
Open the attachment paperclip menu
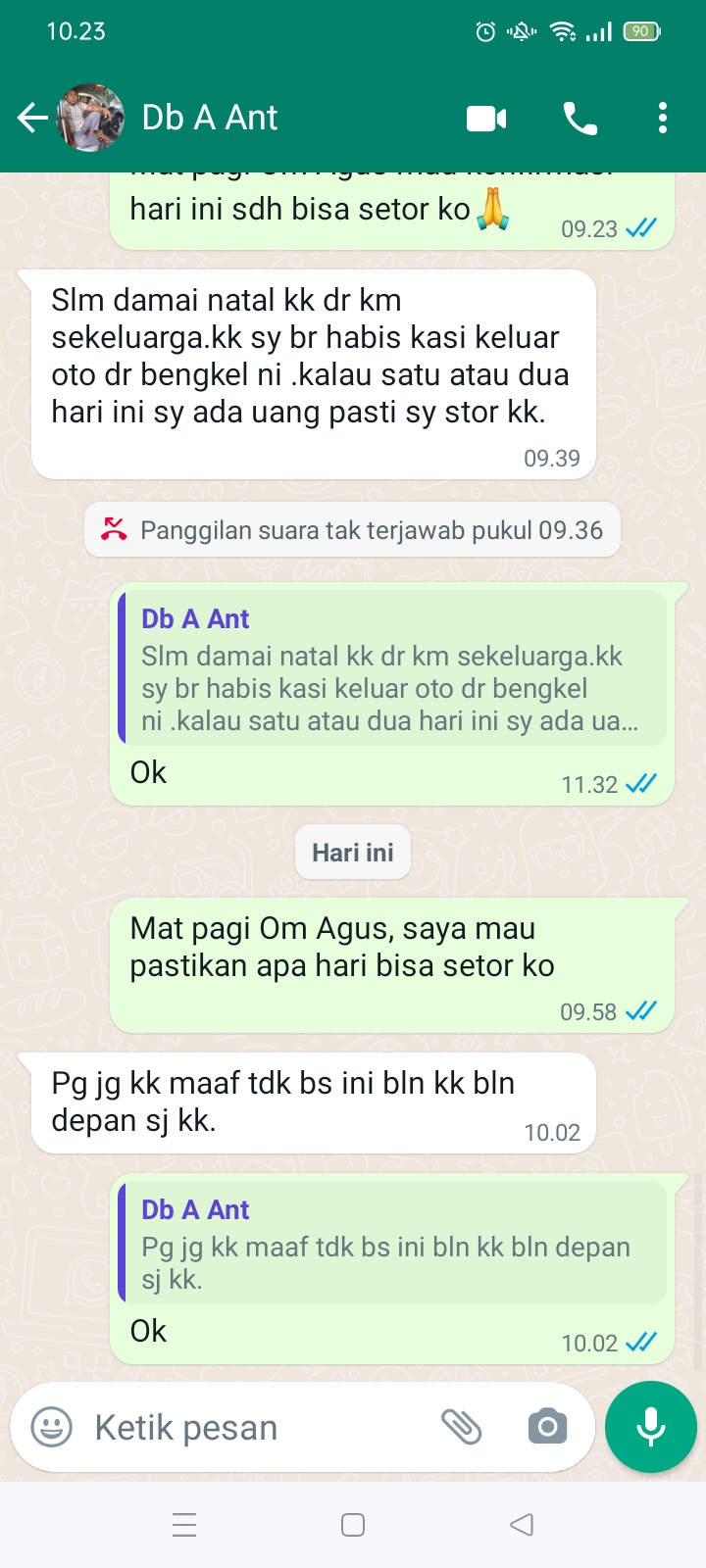(x=461, y=1427)
